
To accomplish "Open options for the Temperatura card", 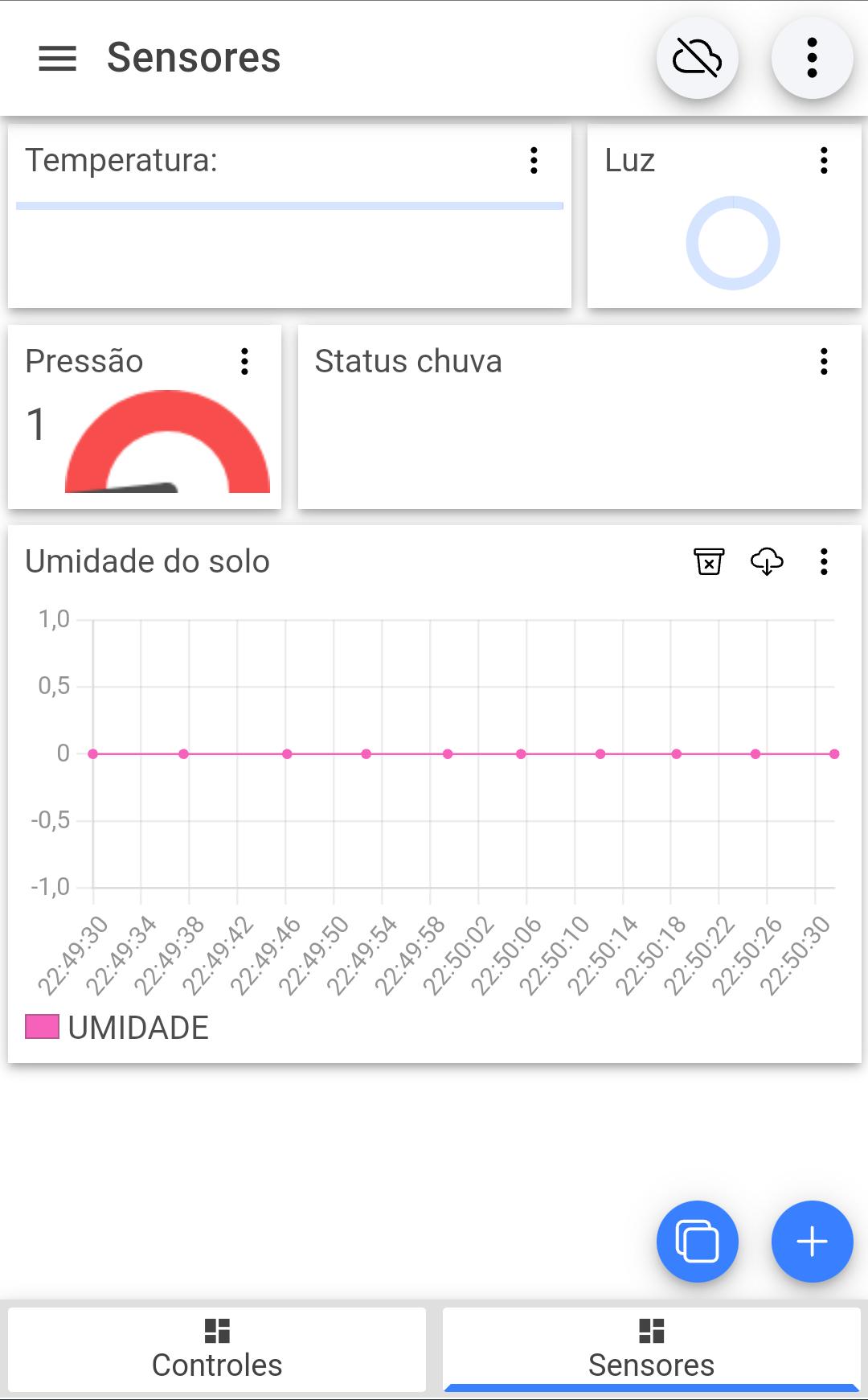I will 534,161.
